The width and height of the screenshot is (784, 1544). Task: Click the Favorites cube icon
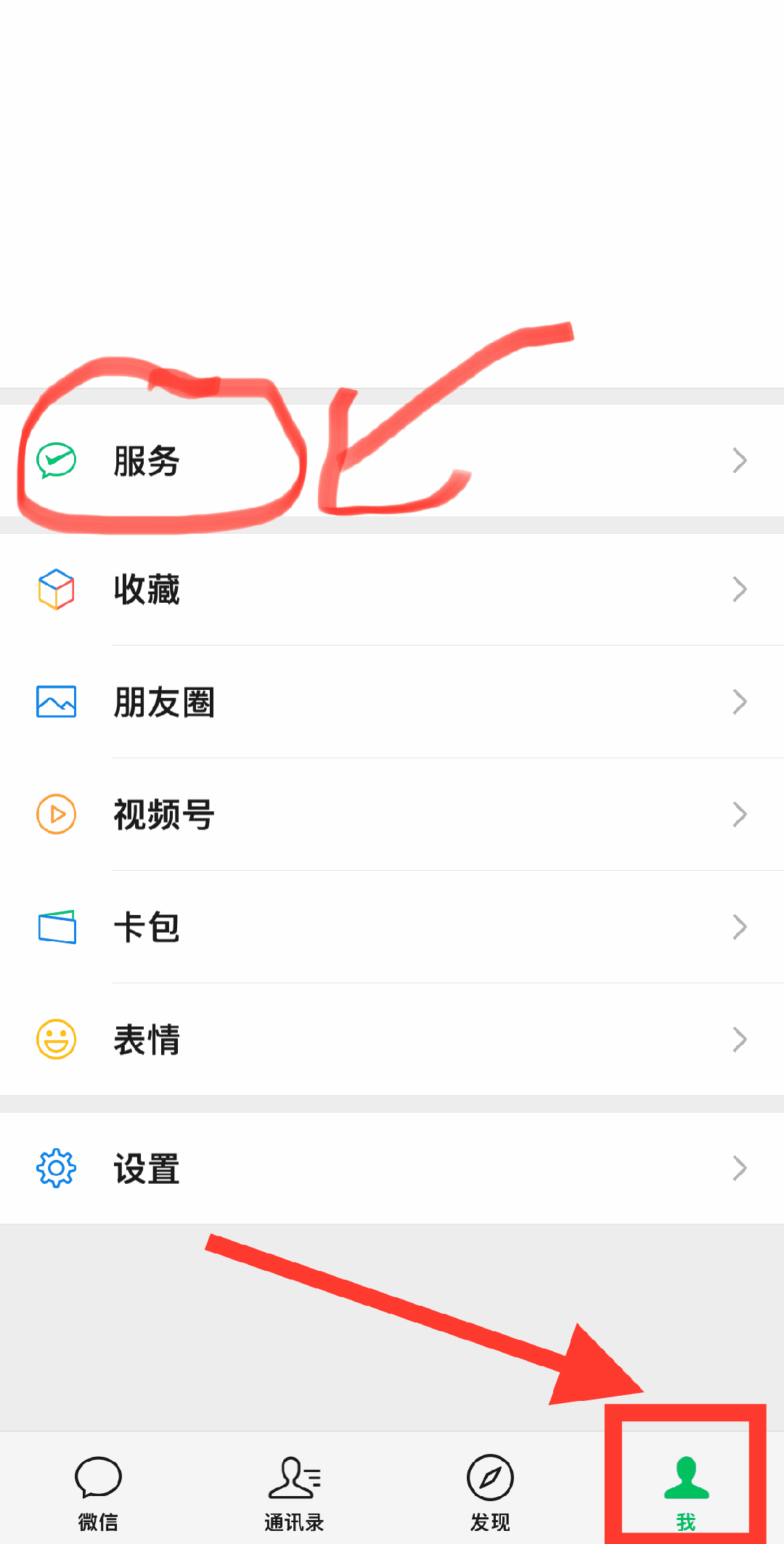click(56, 590)
